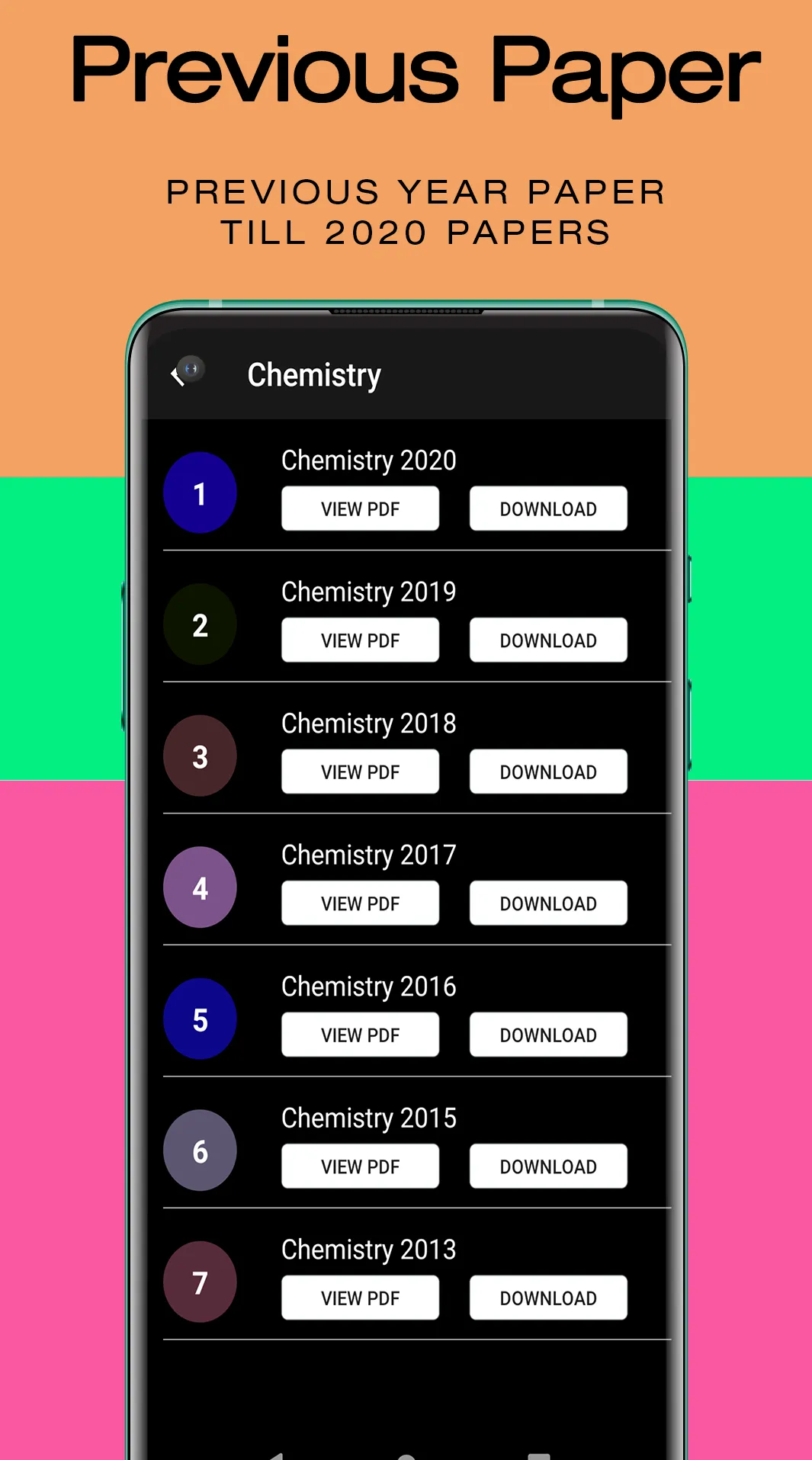812x1460 pixels.
Task: Select the number 2 circle icon
Action: (x=200, y=624)
